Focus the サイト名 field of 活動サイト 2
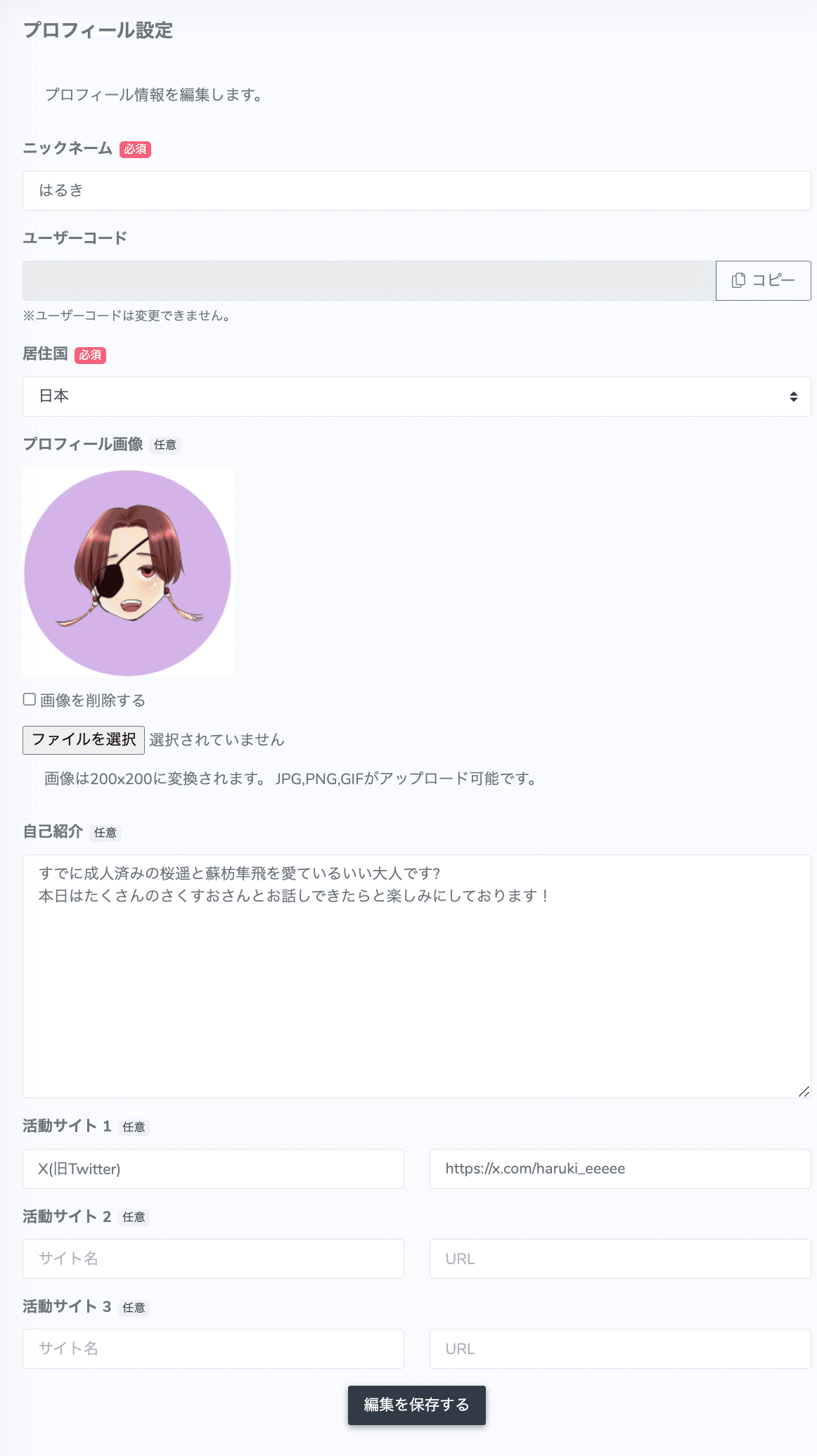 click(x=213, y=1259)
